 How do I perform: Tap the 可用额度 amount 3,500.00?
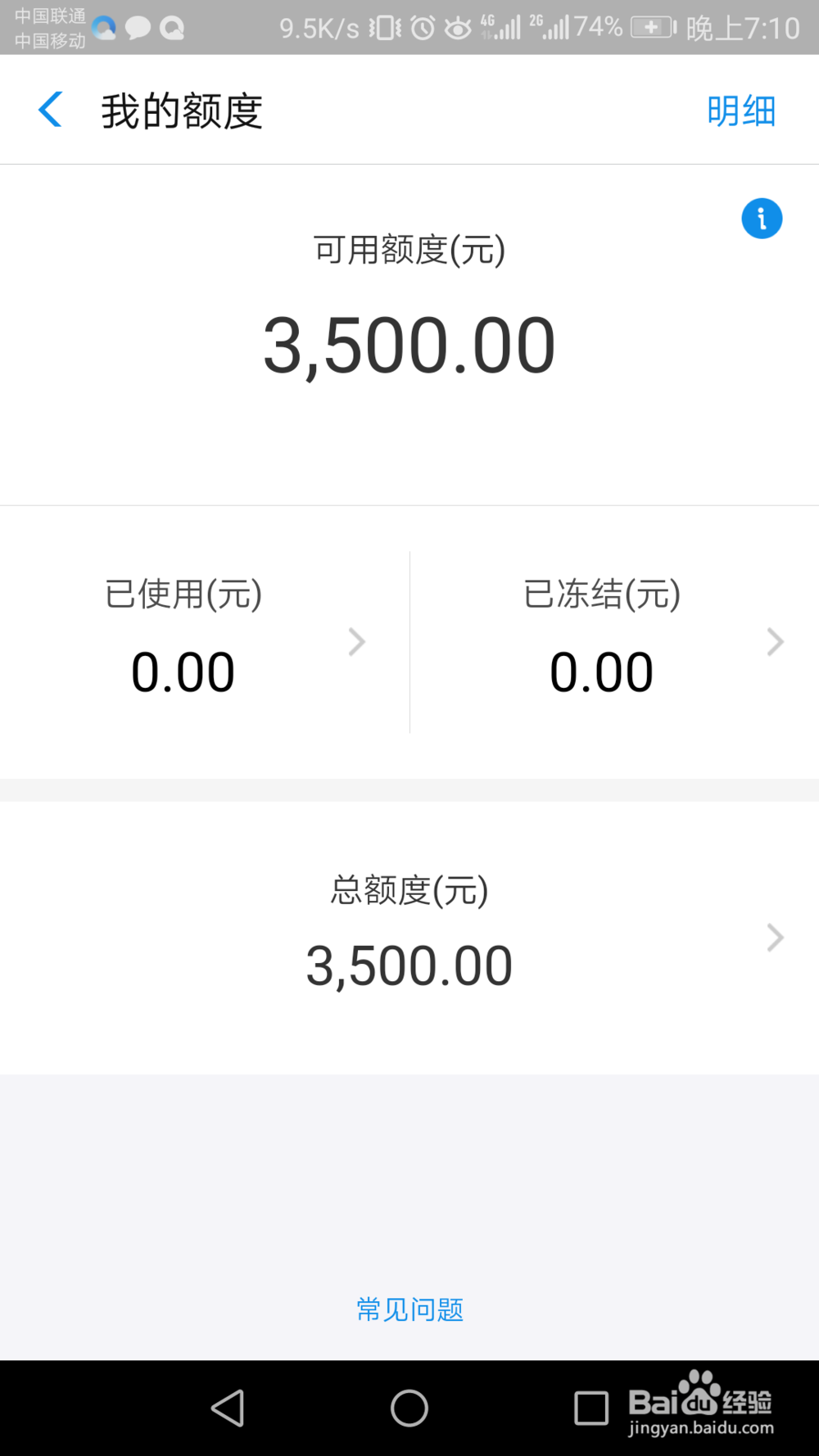pos(409,344)
